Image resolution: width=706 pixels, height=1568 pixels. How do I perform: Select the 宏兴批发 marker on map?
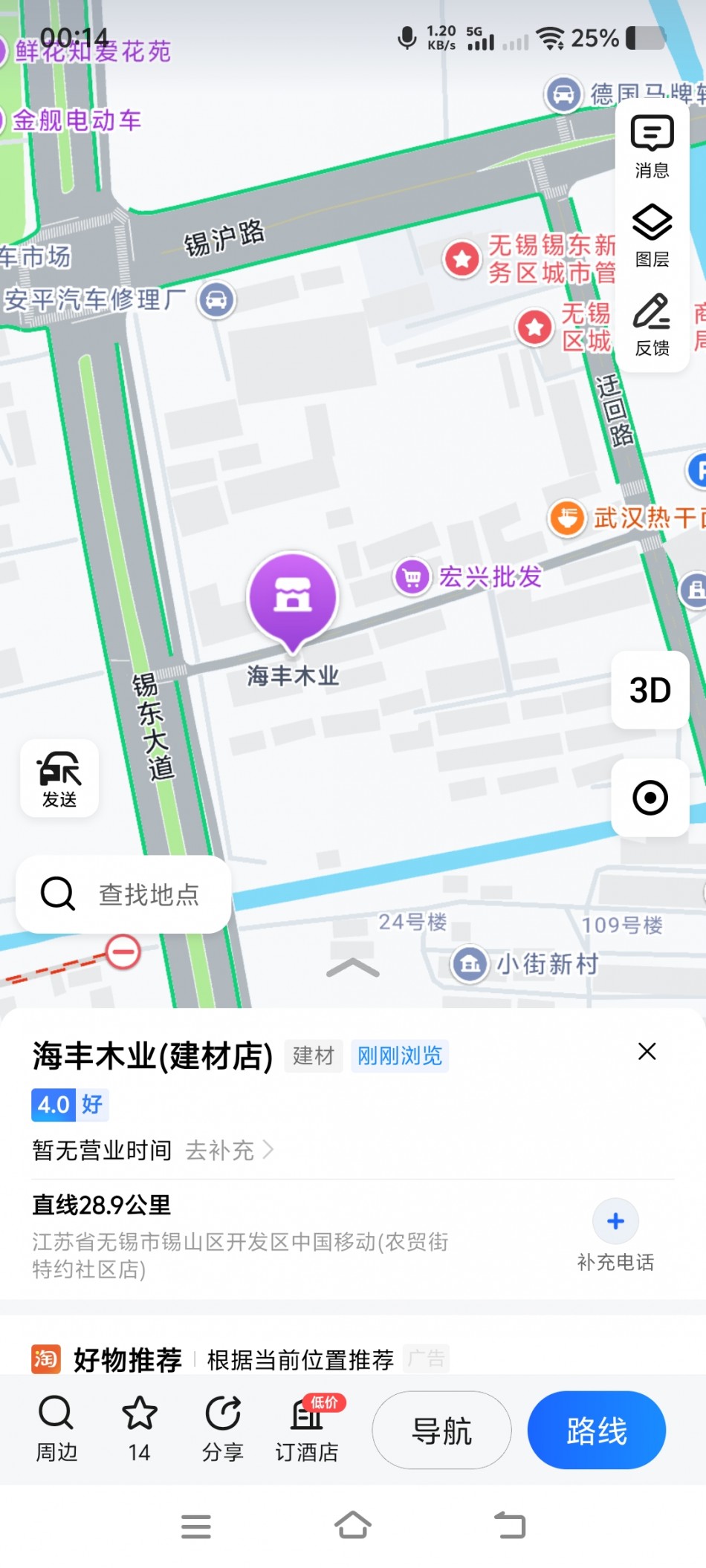click(412, 576)
